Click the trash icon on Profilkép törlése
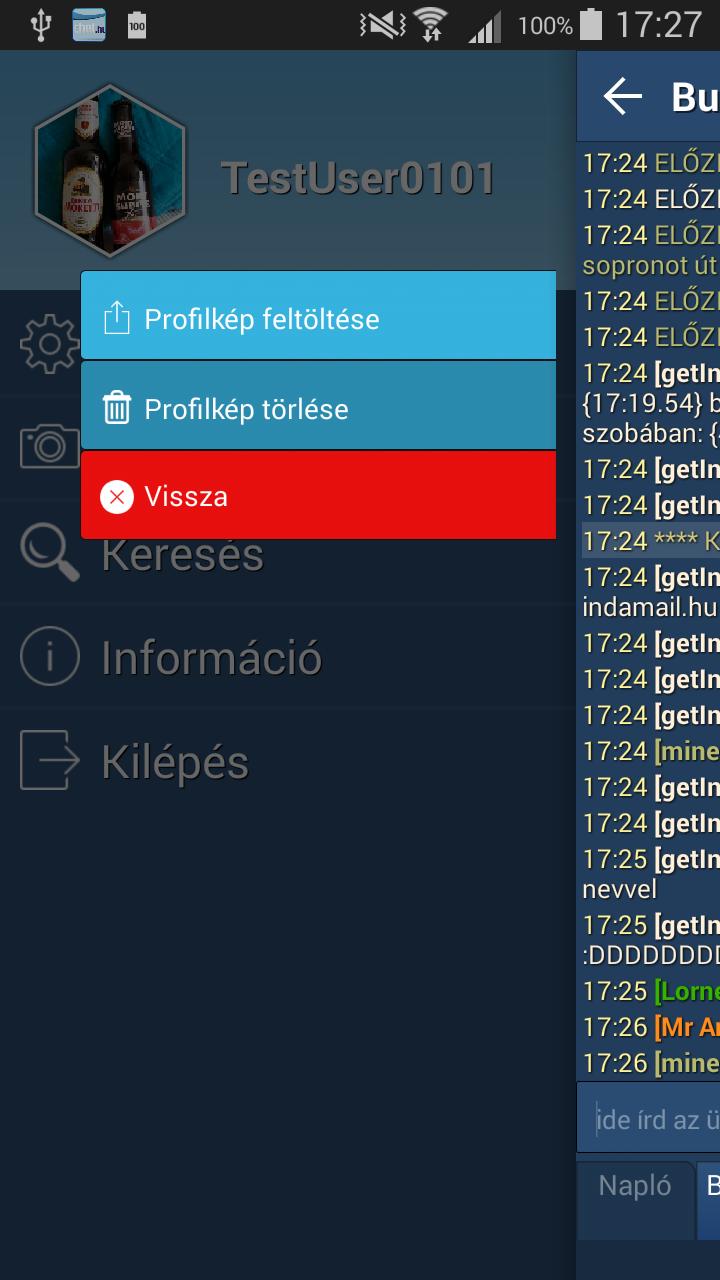 tap(117, 407)
